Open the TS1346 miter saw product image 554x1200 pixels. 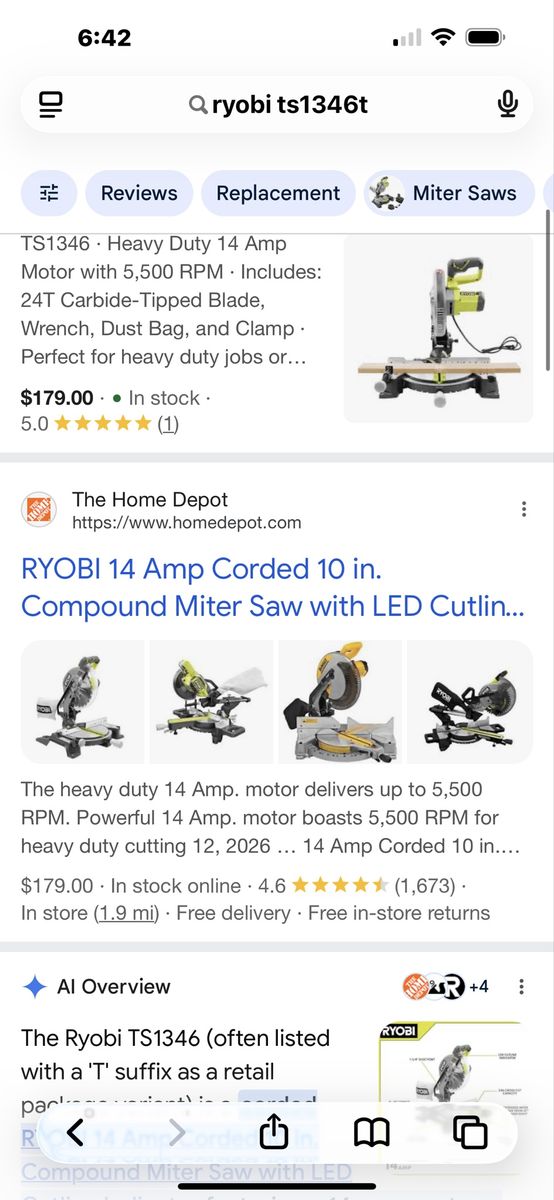pyautogui.click(x=438, y=329)
